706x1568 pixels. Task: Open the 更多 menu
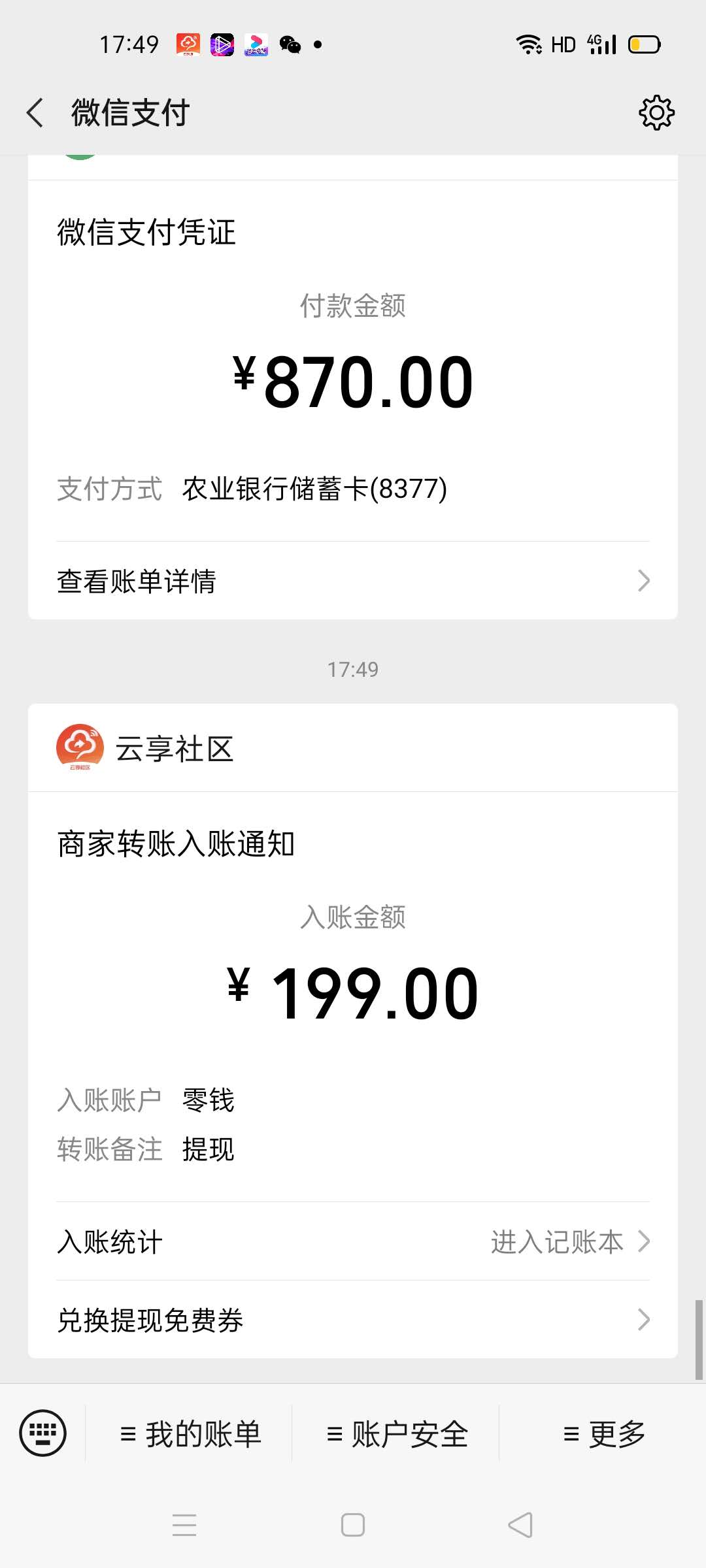(x=603, y=1434)
